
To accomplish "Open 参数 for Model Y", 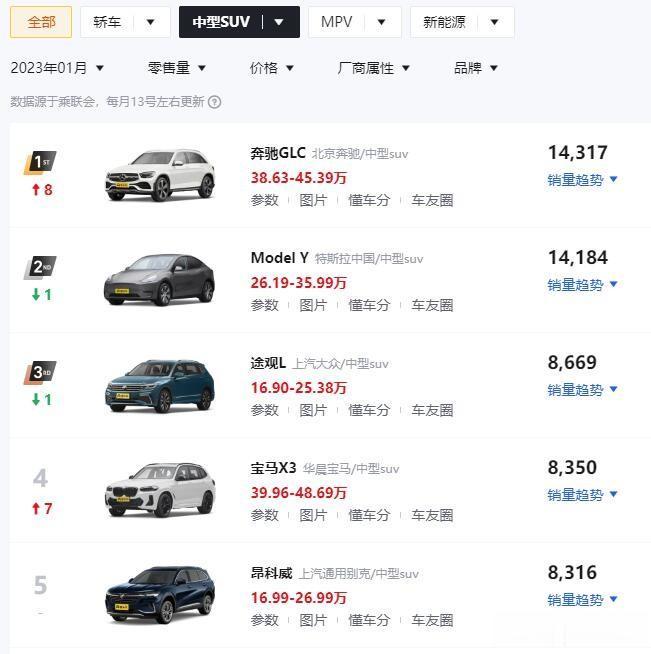I will [x=264, y=305].
